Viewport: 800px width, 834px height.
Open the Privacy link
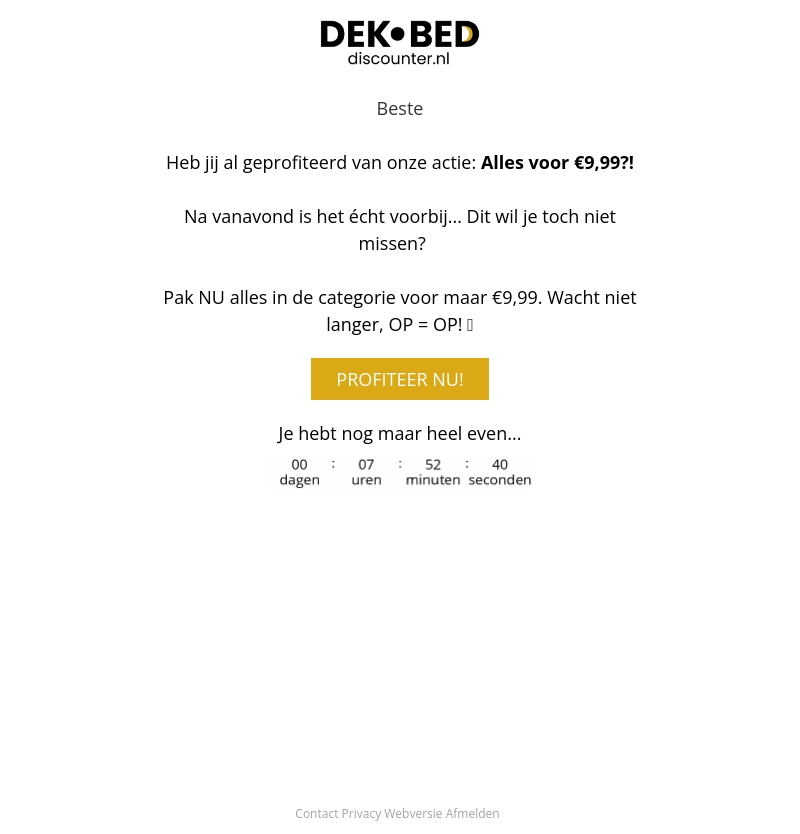point(361,814)
